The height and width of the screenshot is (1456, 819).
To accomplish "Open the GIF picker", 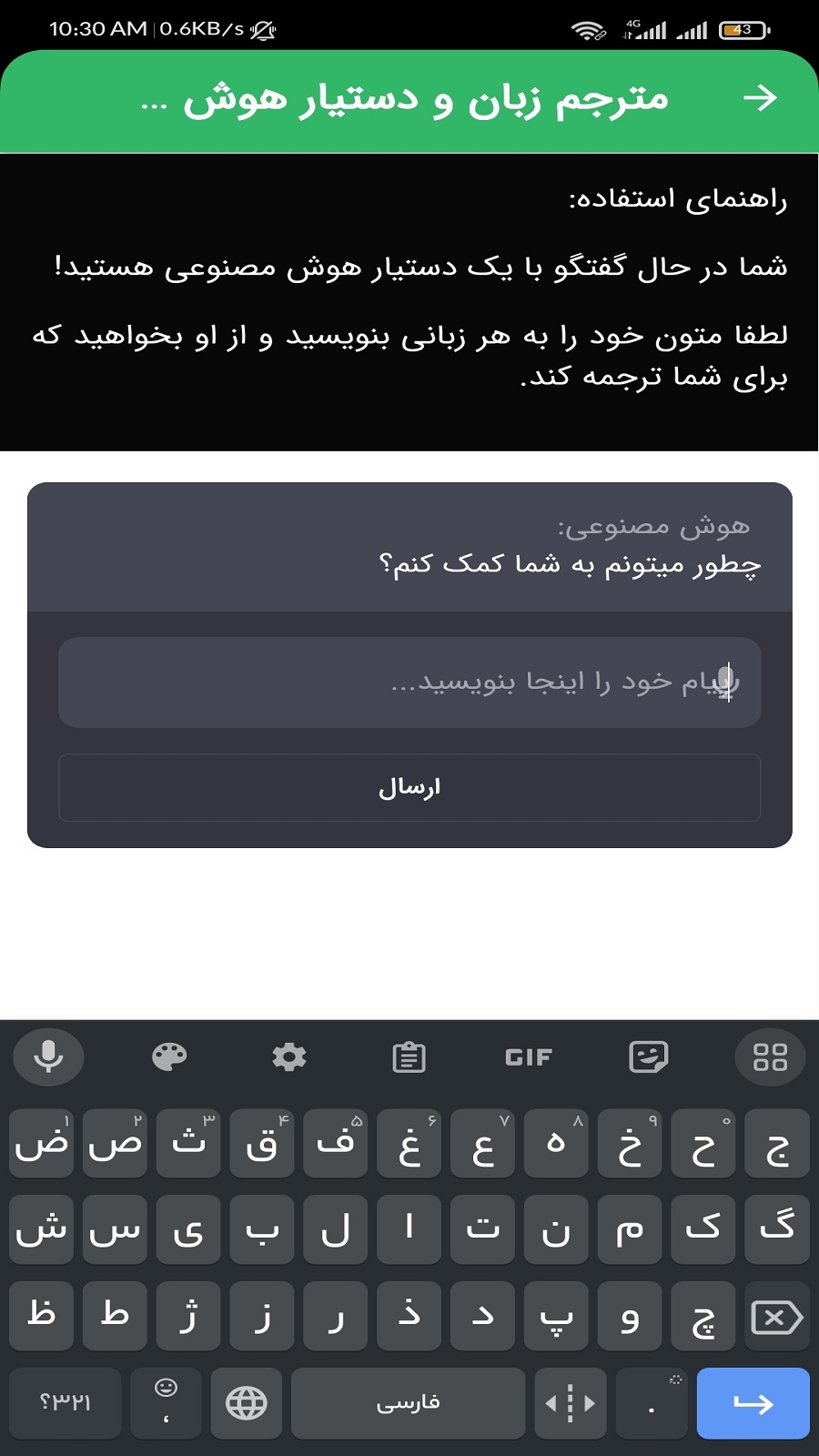I will coord(529,1057).
